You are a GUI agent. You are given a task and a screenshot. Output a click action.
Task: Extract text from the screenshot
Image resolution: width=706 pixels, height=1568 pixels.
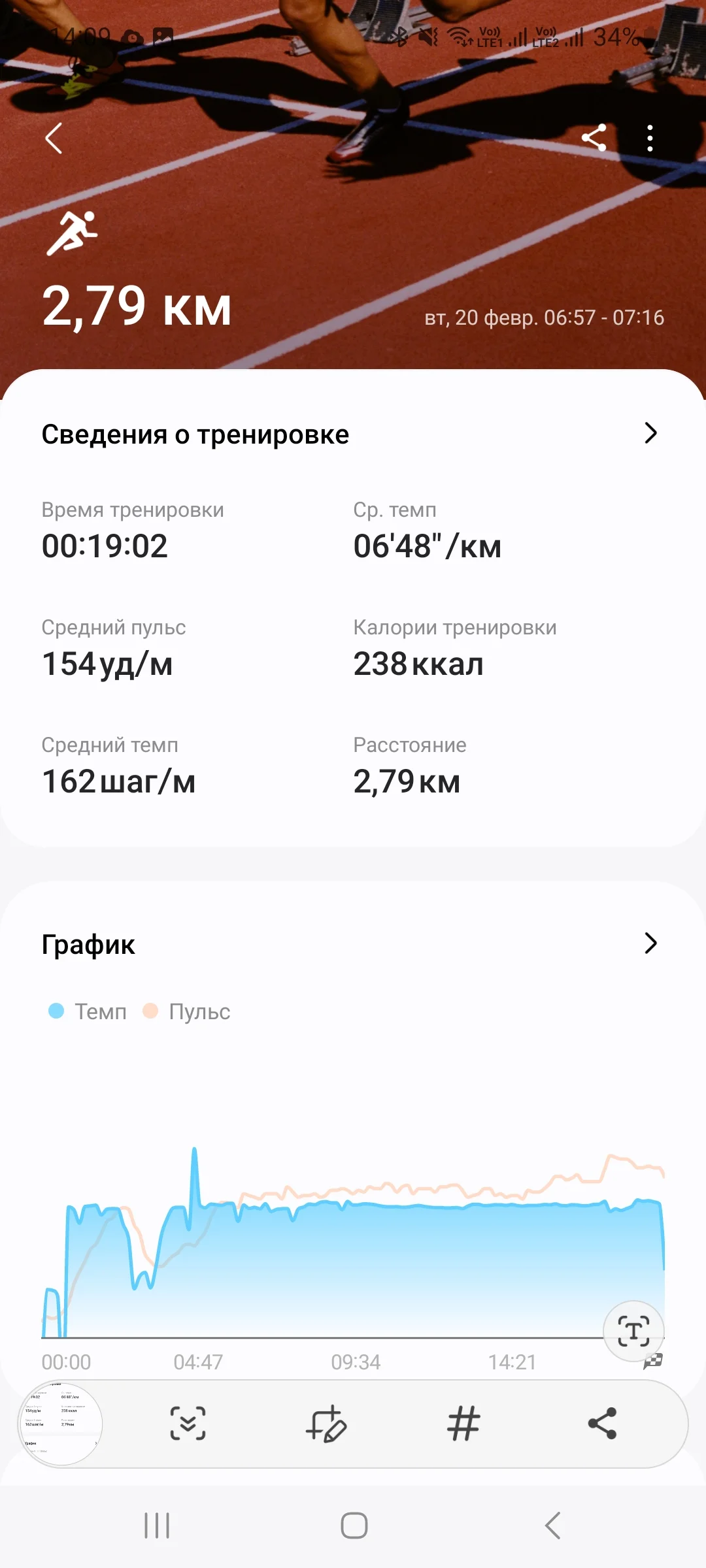pyautogui.click(x=633, y=1331)
